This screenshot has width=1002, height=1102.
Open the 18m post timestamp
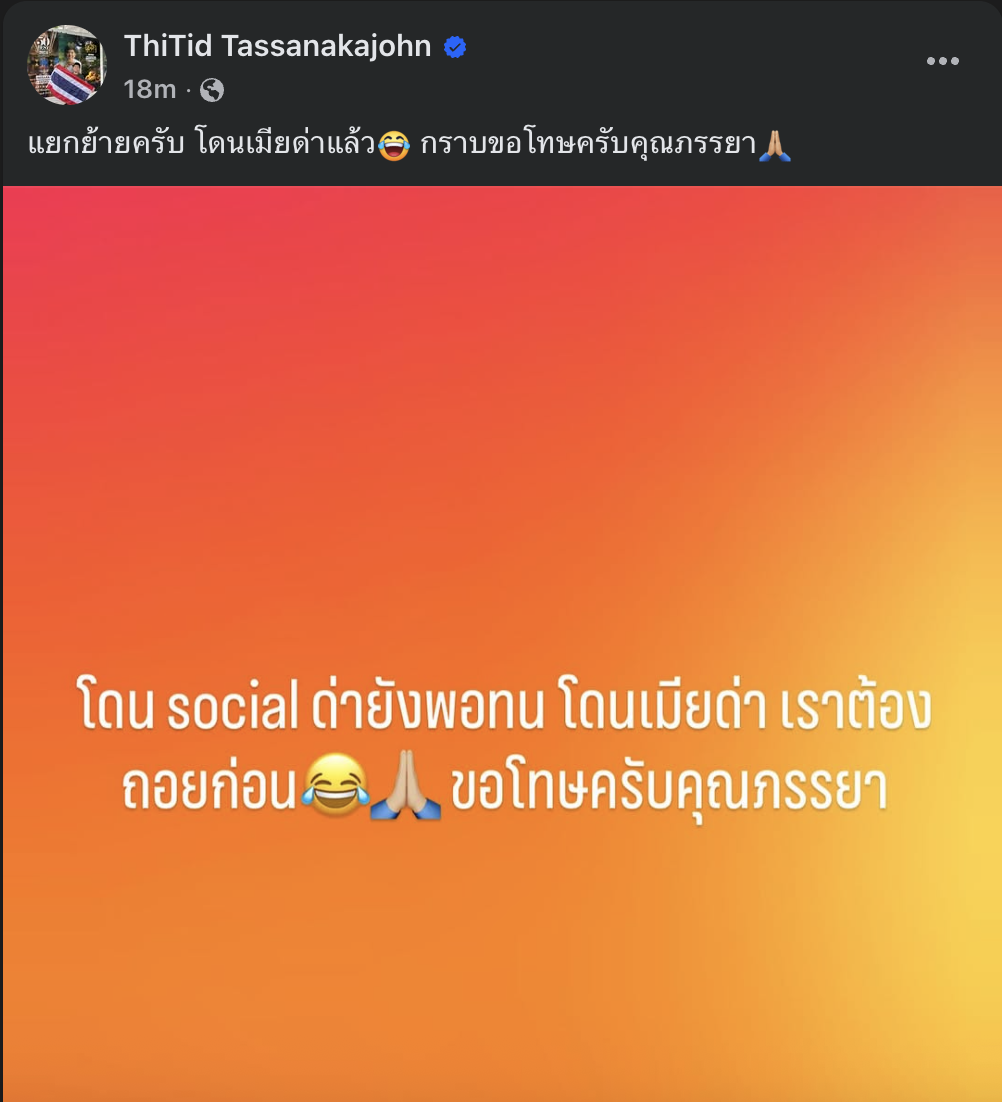pyautogui.click(x=149, y=90)
